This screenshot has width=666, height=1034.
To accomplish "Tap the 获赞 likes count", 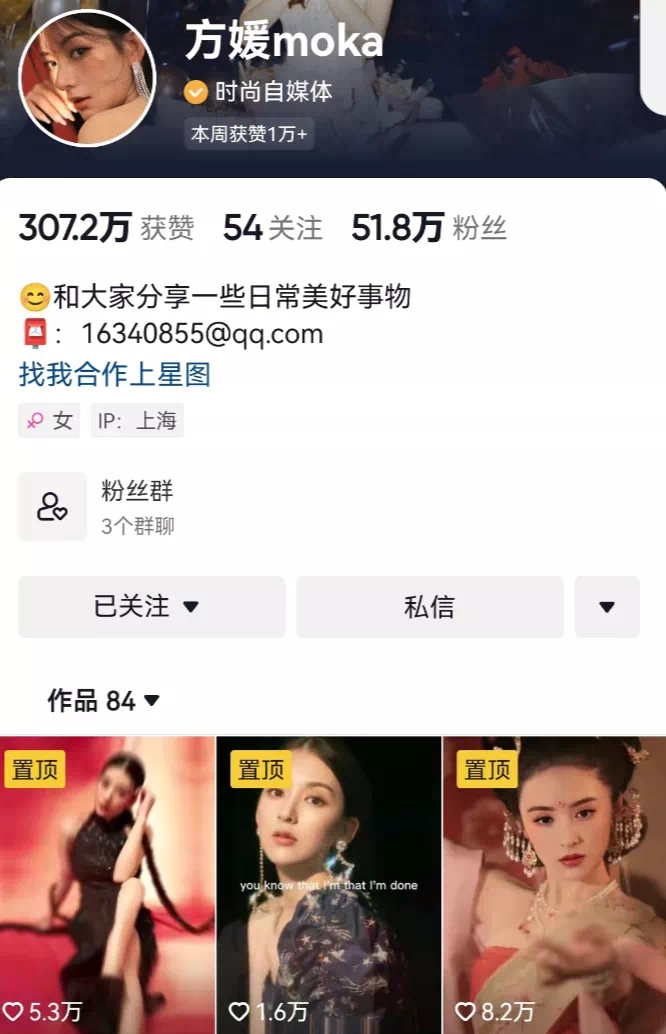I will click(x=106, y=228).
